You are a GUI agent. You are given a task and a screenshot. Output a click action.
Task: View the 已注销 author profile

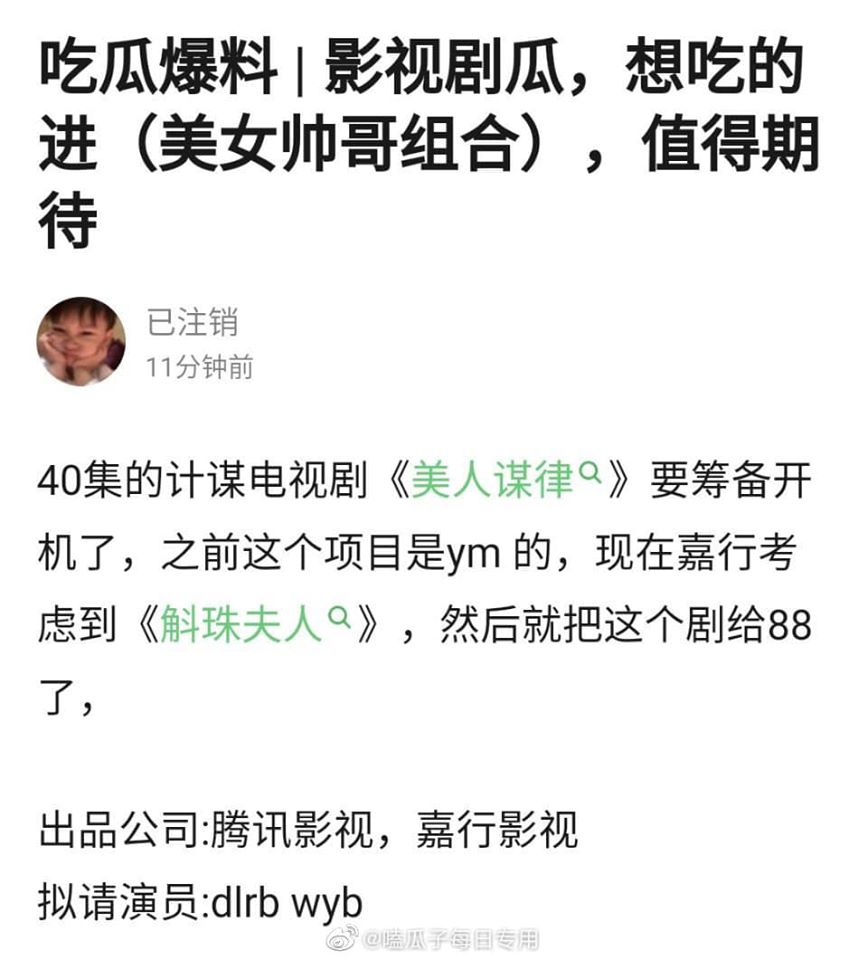(x=192, y=323)
